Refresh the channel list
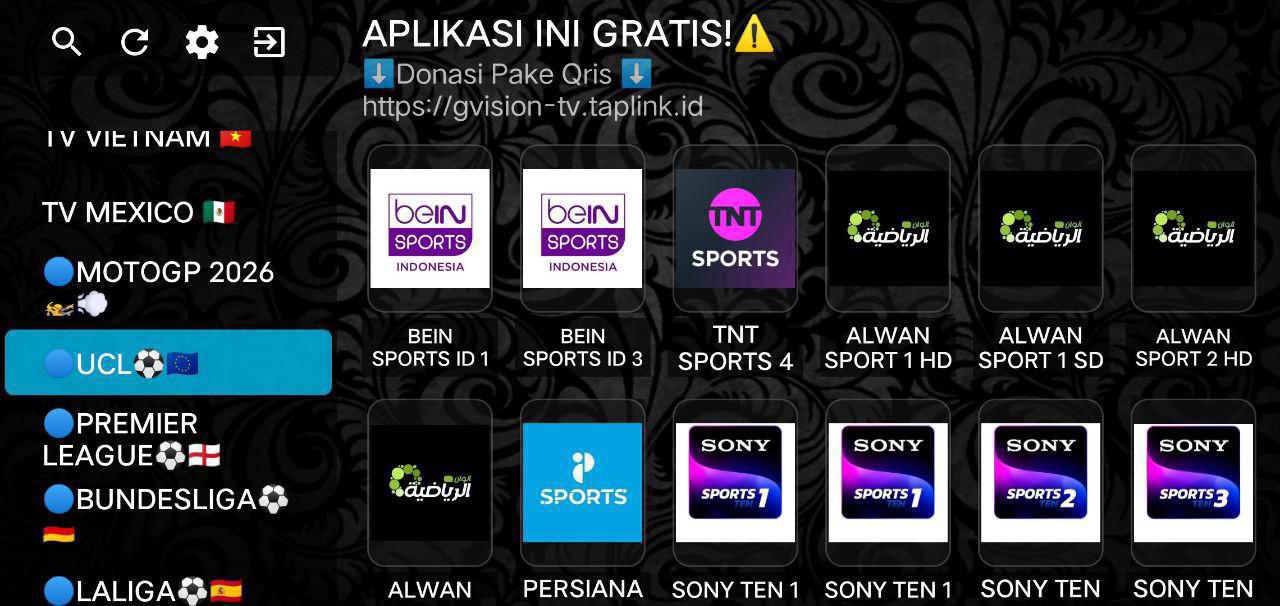This screenshot has height=606, width=1280. tap(134, 42)
